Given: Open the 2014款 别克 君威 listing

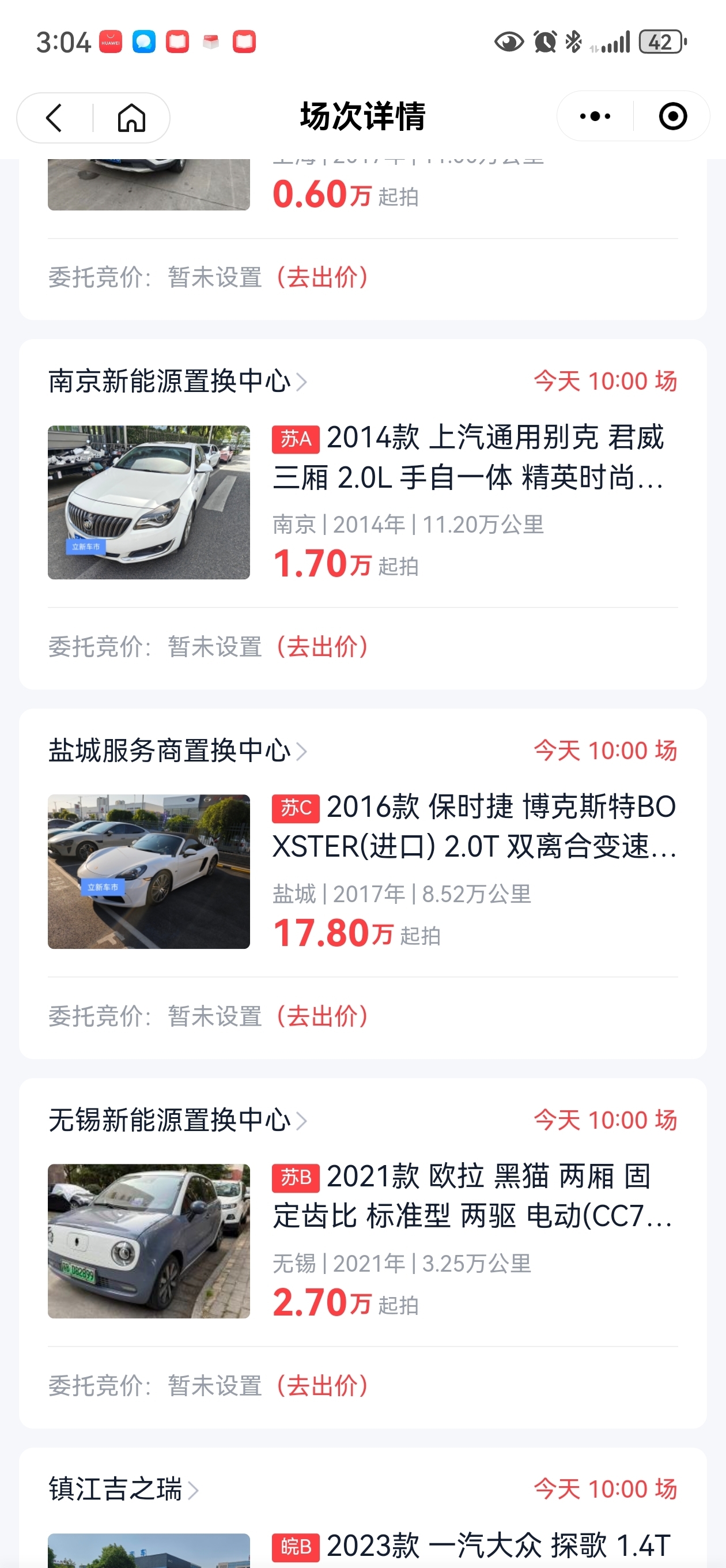Looking at the screenshot, I should click(362, 502).
